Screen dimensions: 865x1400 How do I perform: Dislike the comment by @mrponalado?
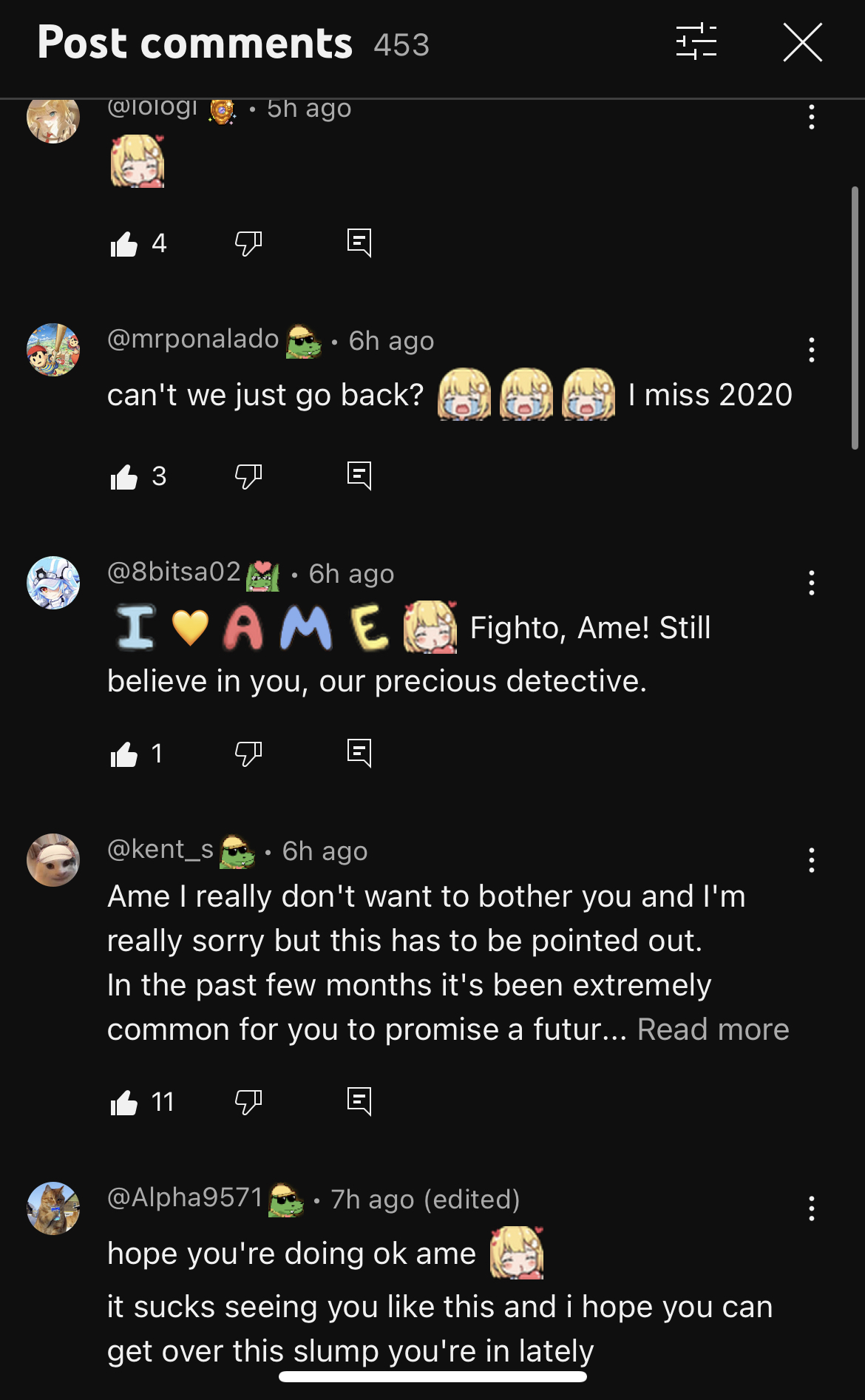click(x=248, y=477)
